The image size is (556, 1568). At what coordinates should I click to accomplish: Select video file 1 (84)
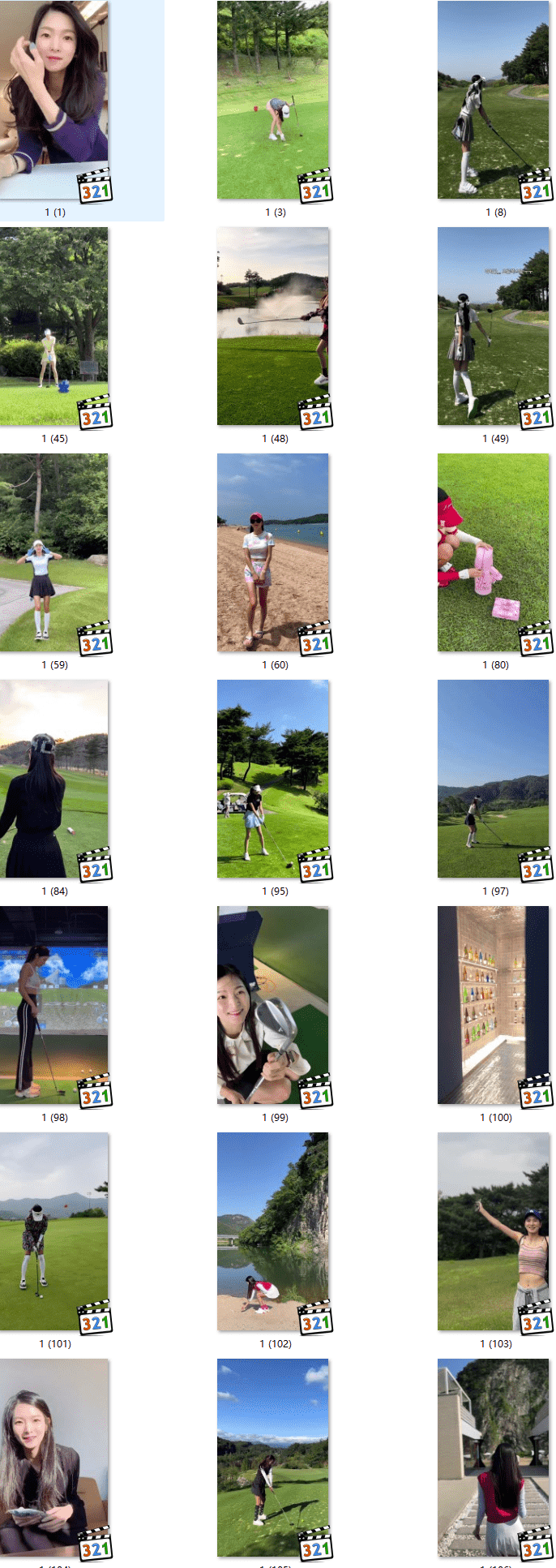click(54, 779)
